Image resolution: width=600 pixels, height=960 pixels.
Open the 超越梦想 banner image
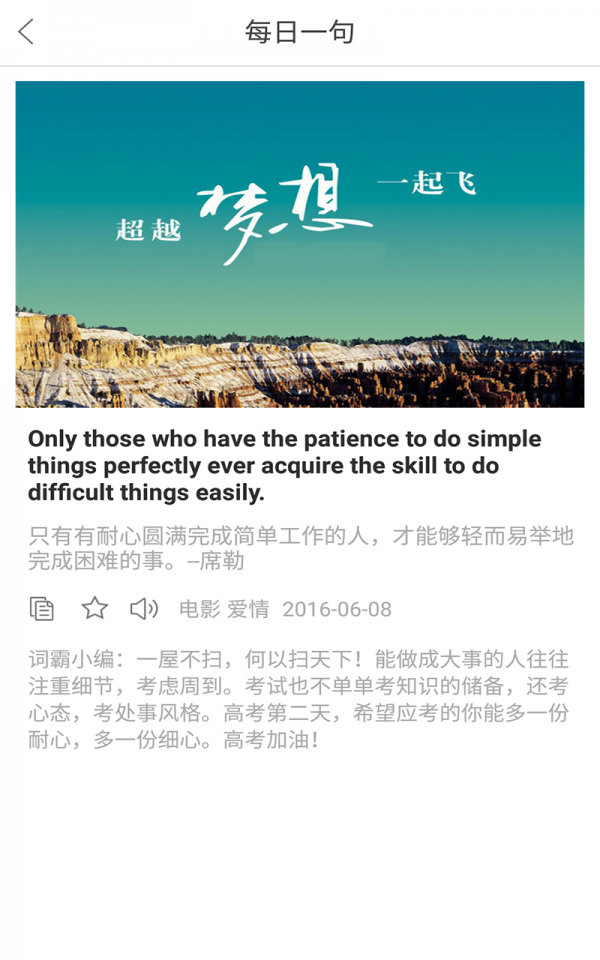pyautogui.click(x=300, y=244)
